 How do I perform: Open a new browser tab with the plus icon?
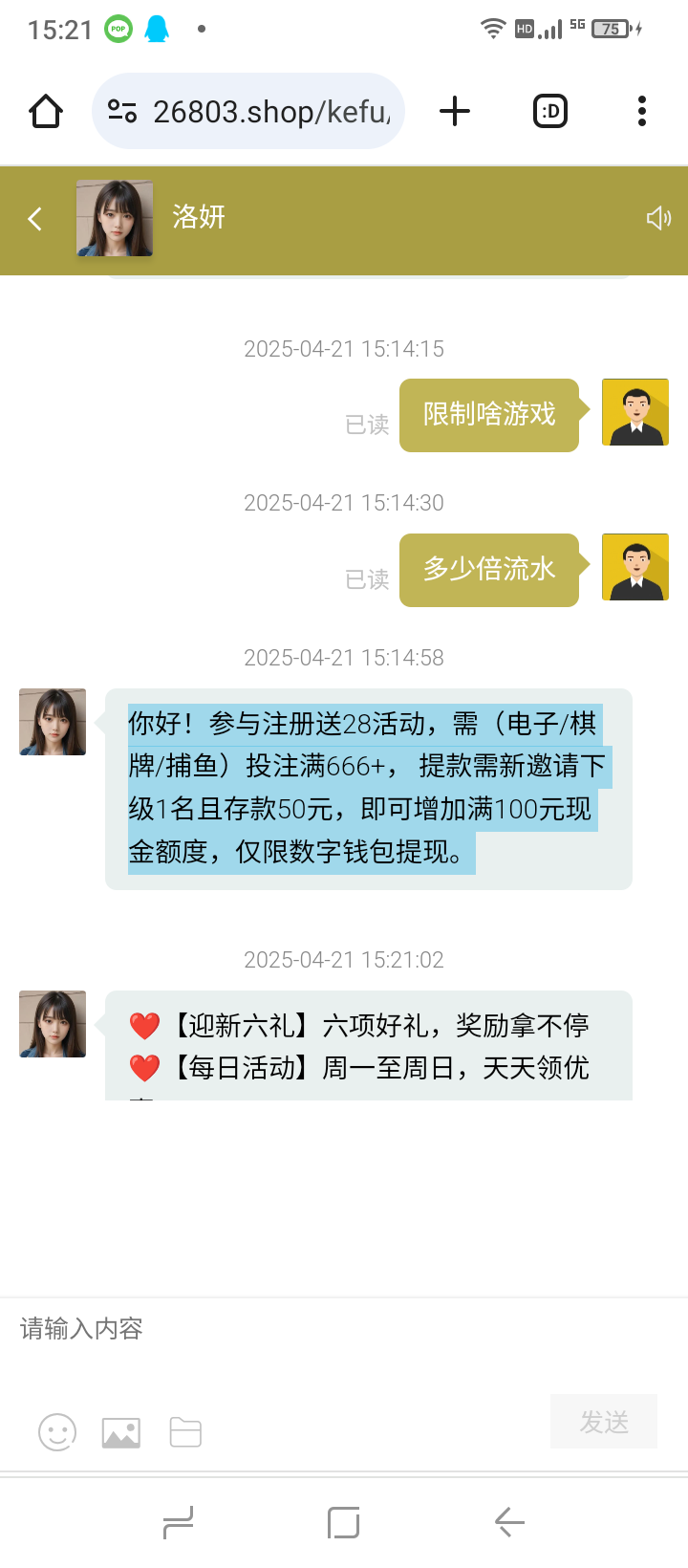(x=455, y=110)
